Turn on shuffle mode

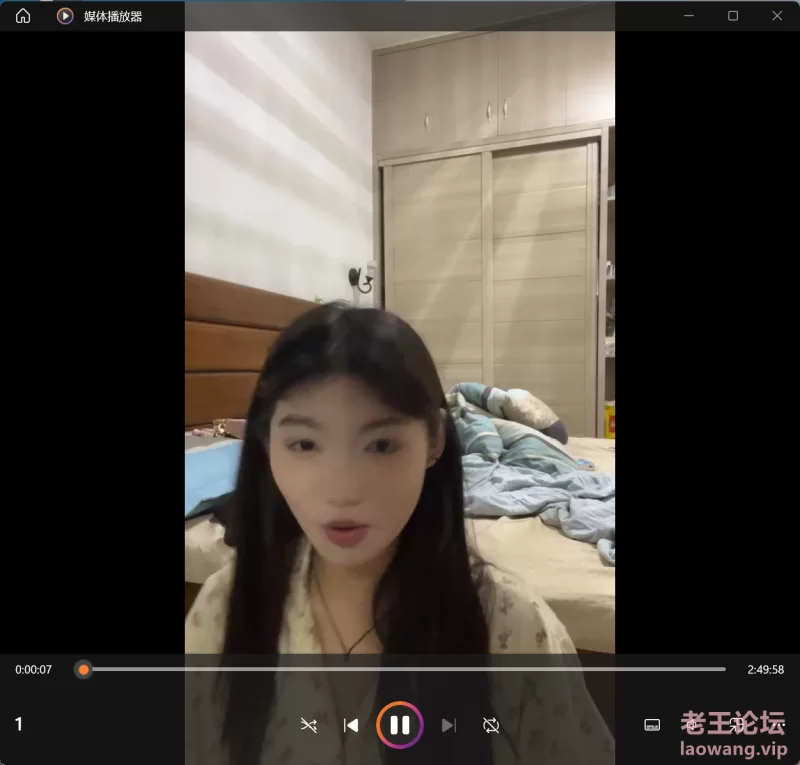coord(309,725)
